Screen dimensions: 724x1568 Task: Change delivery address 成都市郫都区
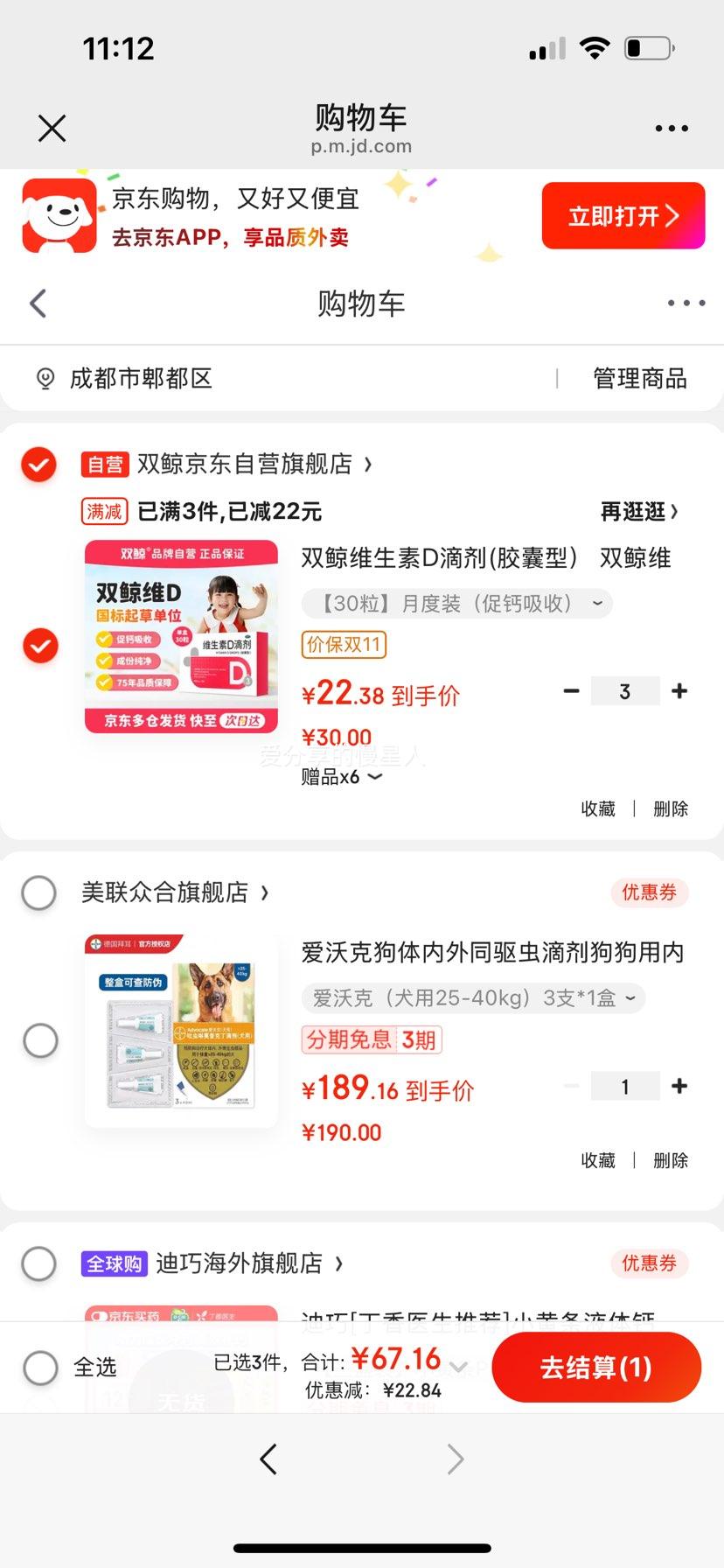pyautogui.click(x=140, y=379)
